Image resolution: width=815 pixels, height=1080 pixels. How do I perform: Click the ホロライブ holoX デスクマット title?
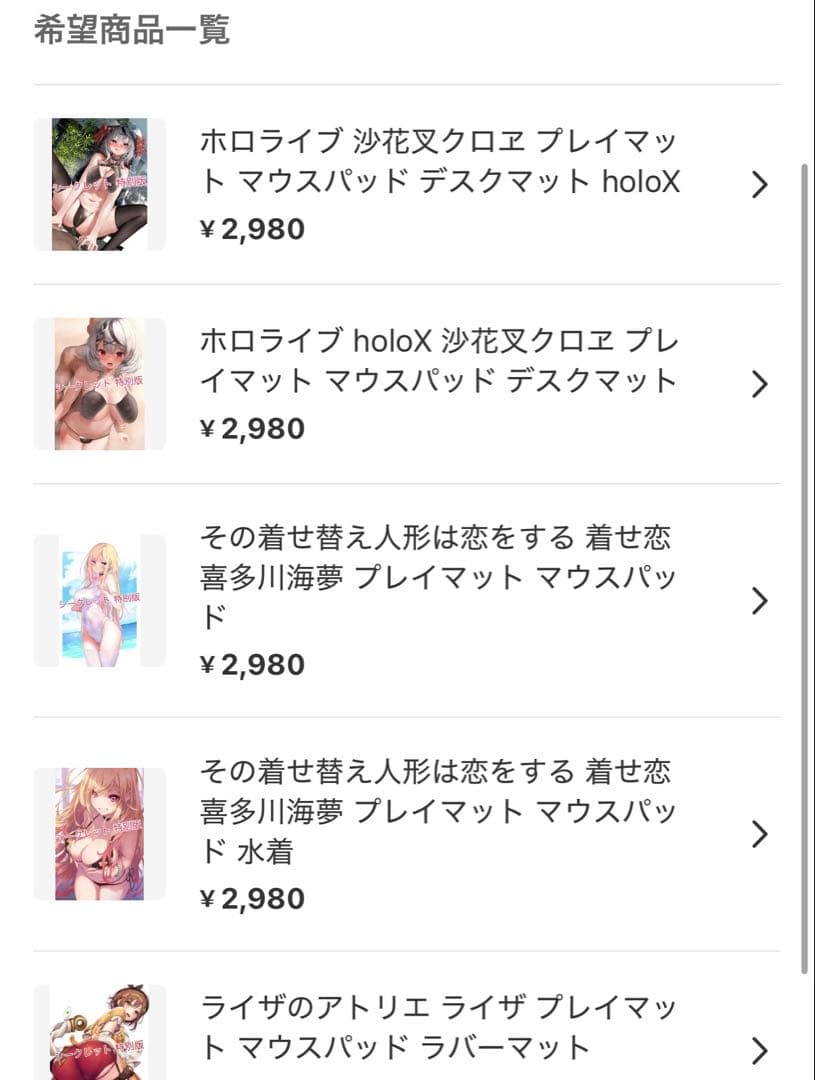coord(438,360)
